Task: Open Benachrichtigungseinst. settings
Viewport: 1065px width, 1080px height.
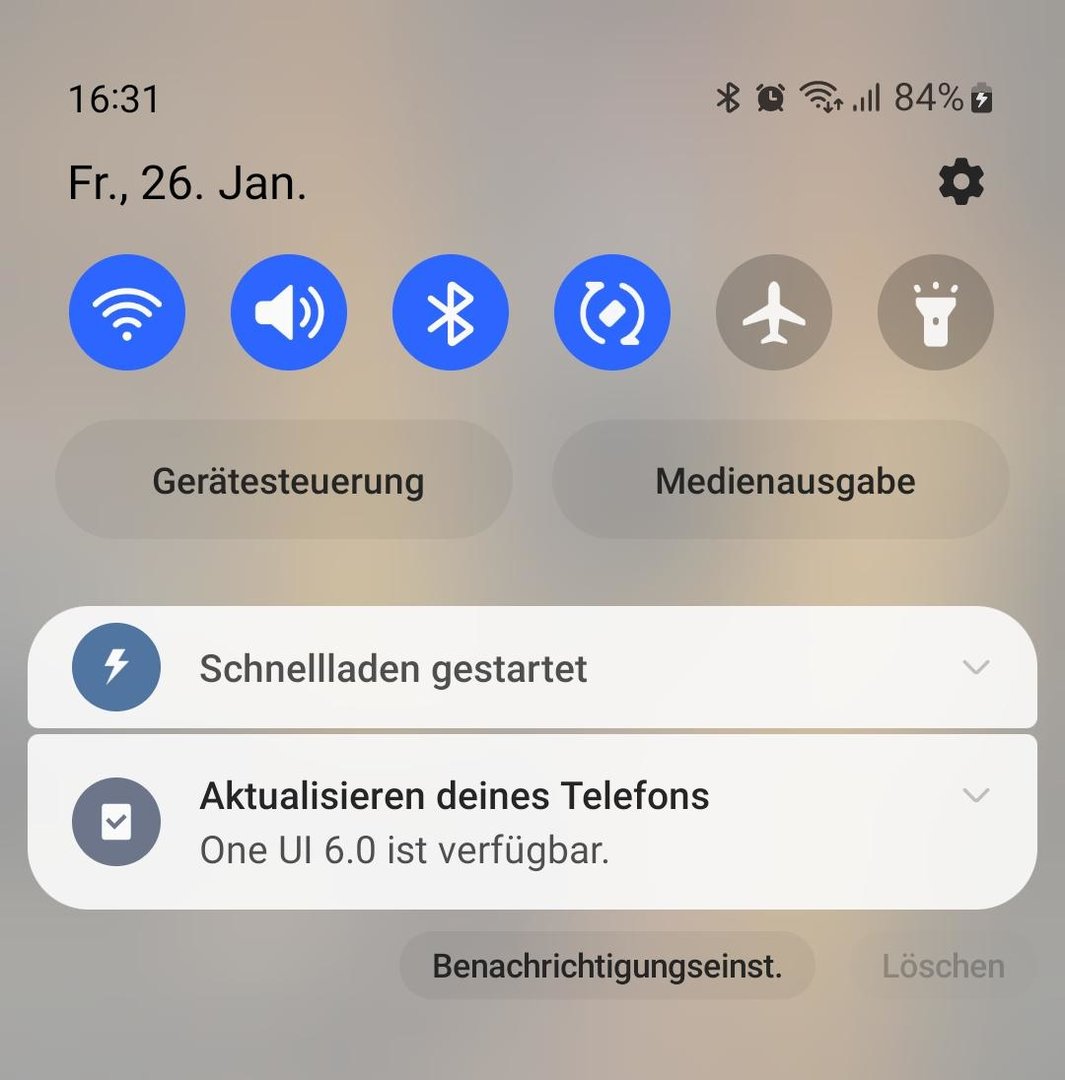Action: pyautogui.click(x=607, y=966)
